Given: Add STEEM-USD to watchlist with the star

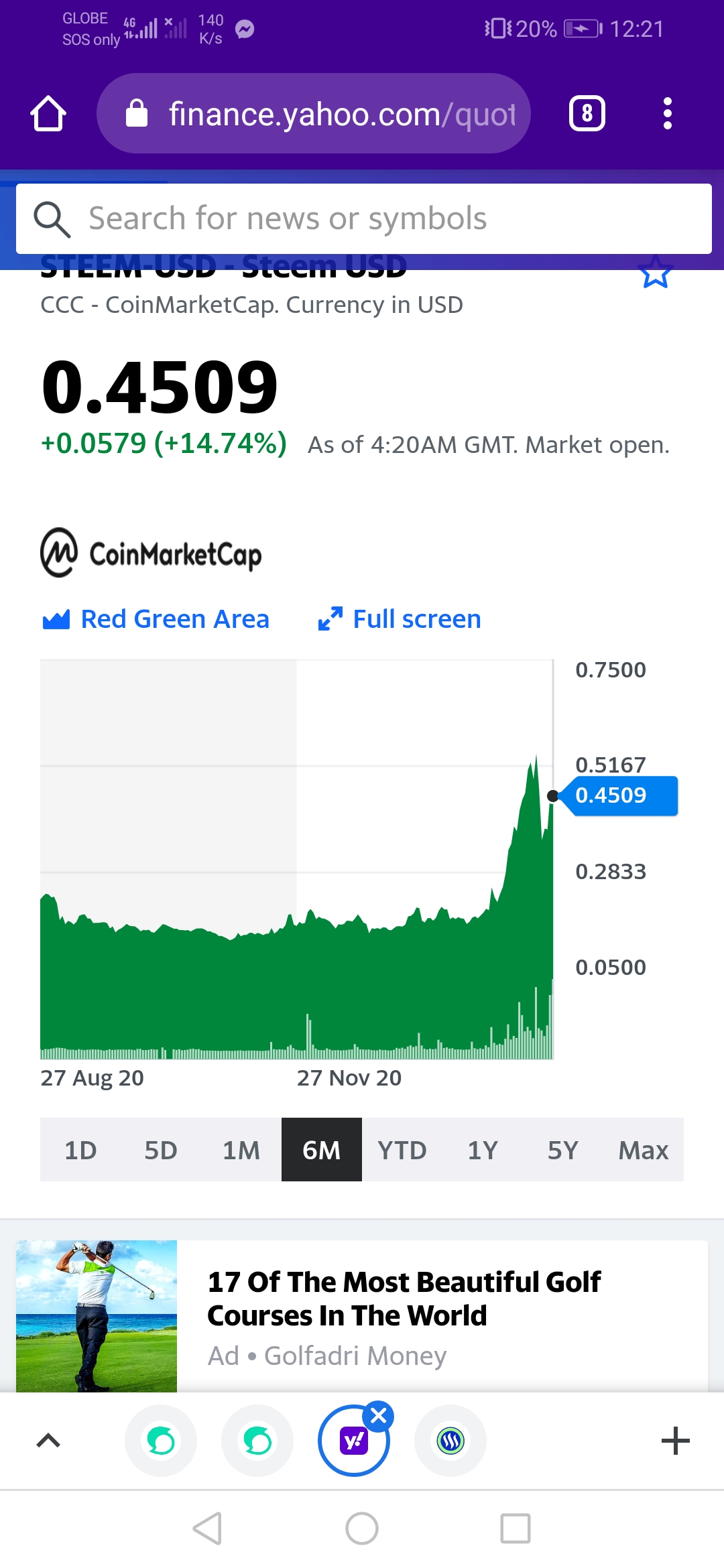Looking at the screenshot, I should pyautogui.click(x=655, y=272).
